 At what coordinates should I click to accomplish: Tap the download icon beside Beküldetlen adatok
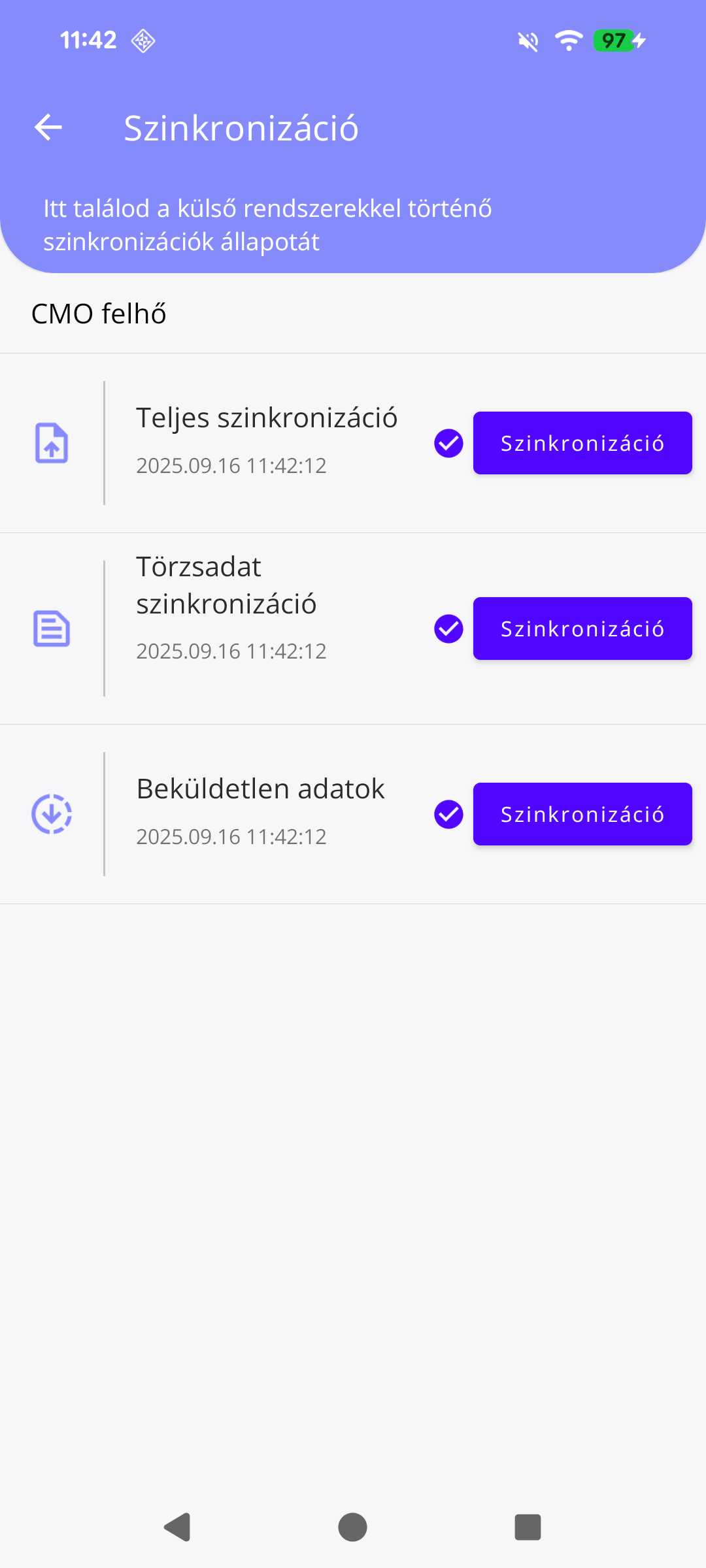click(51, 814)
